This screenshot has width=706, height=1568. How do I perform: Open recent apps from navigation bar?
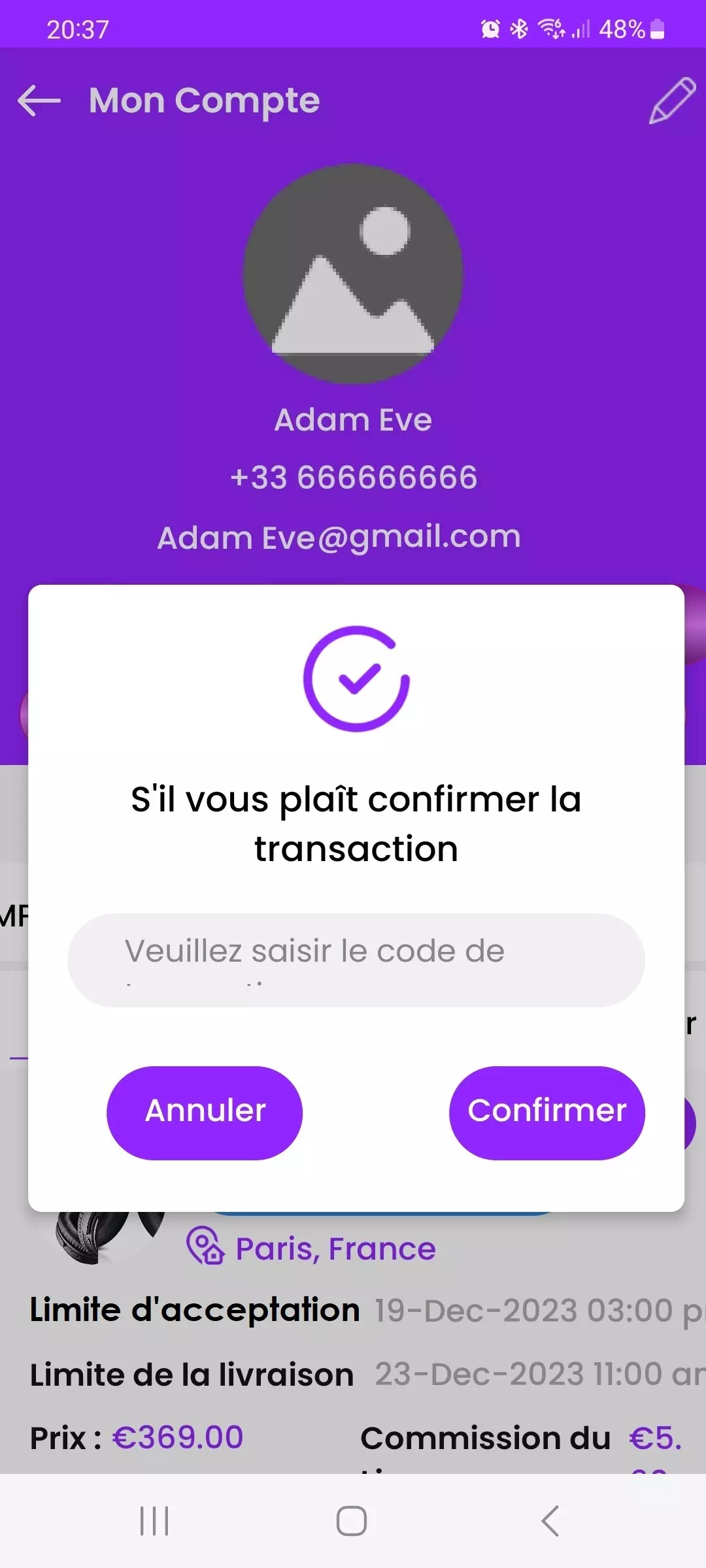pos(155,1521)
